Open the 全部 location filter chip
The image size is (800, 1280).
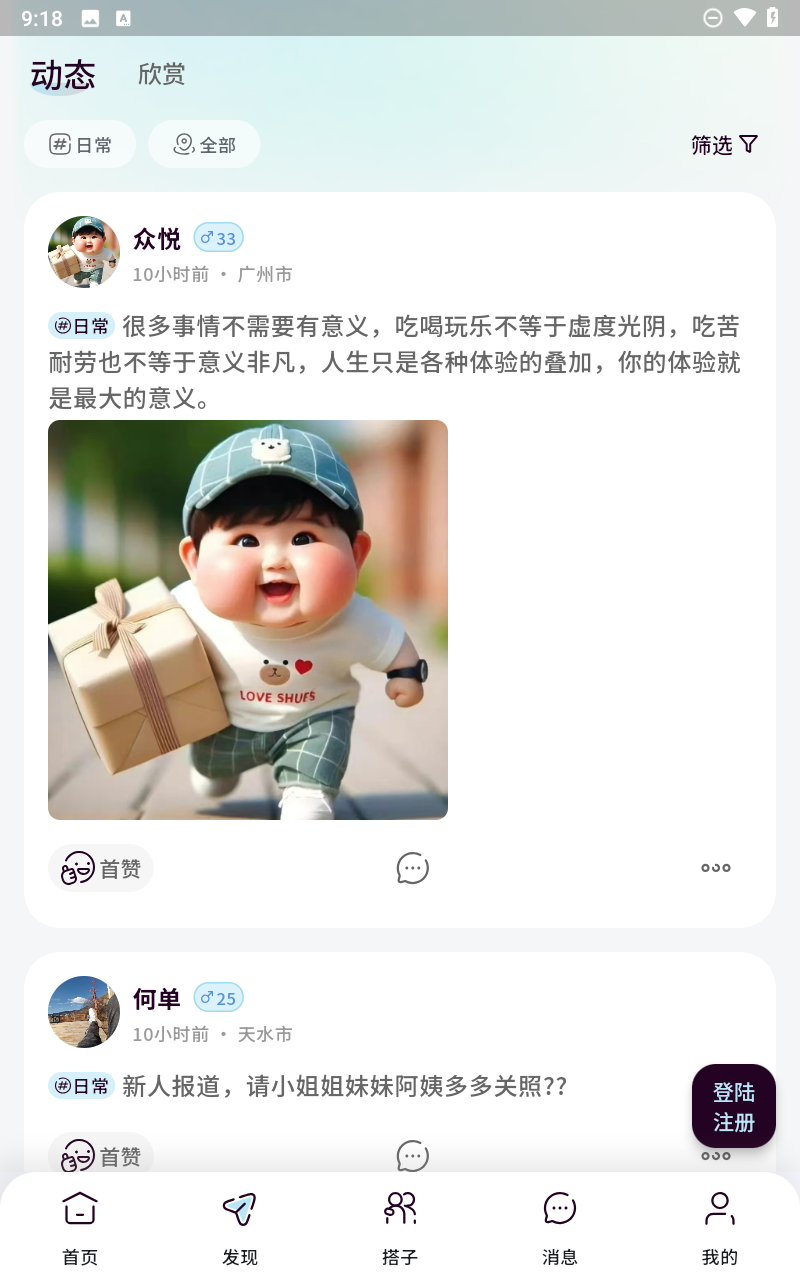click(x=204, y=145)
